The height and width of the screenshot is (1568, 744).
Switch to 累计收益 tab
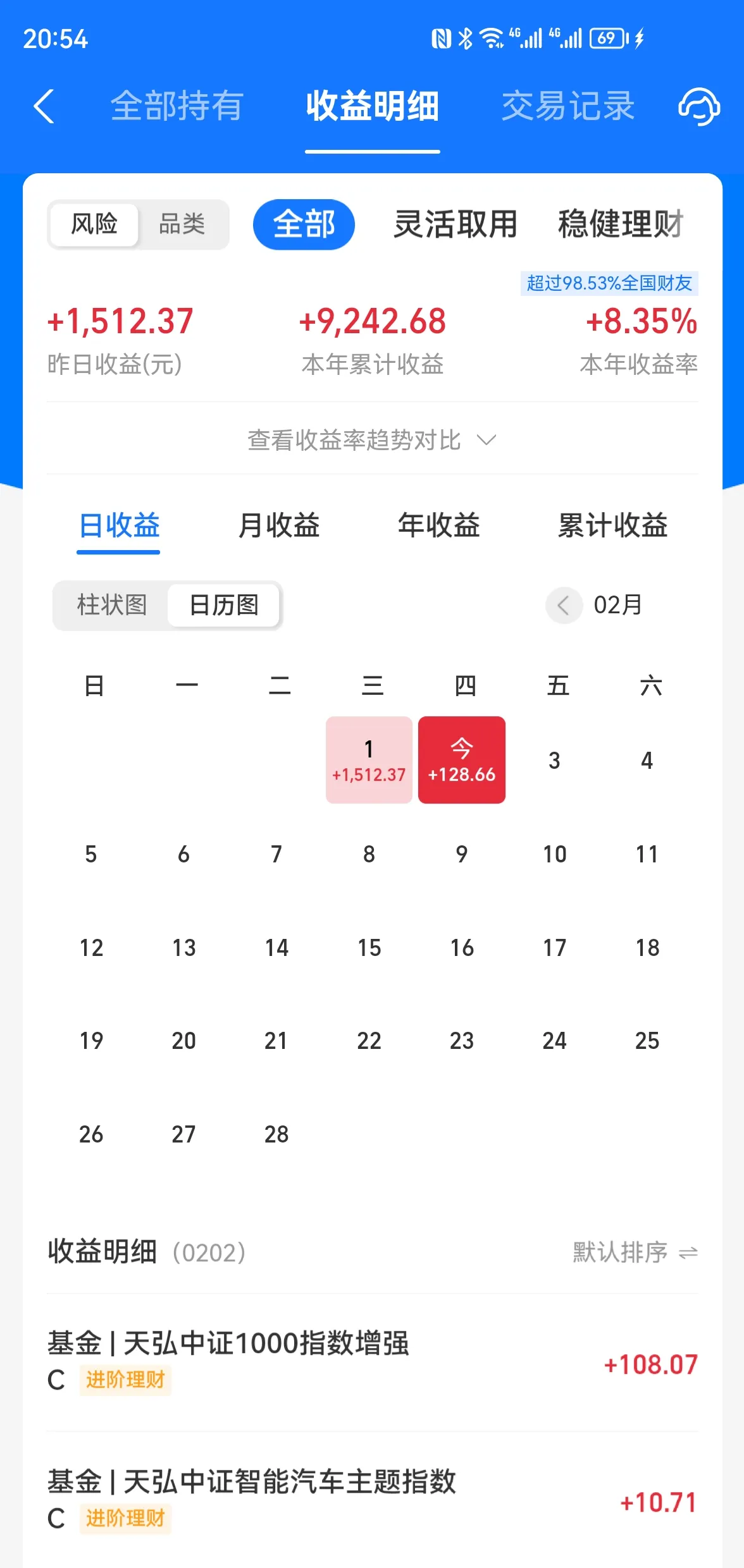tap(612, 526)
